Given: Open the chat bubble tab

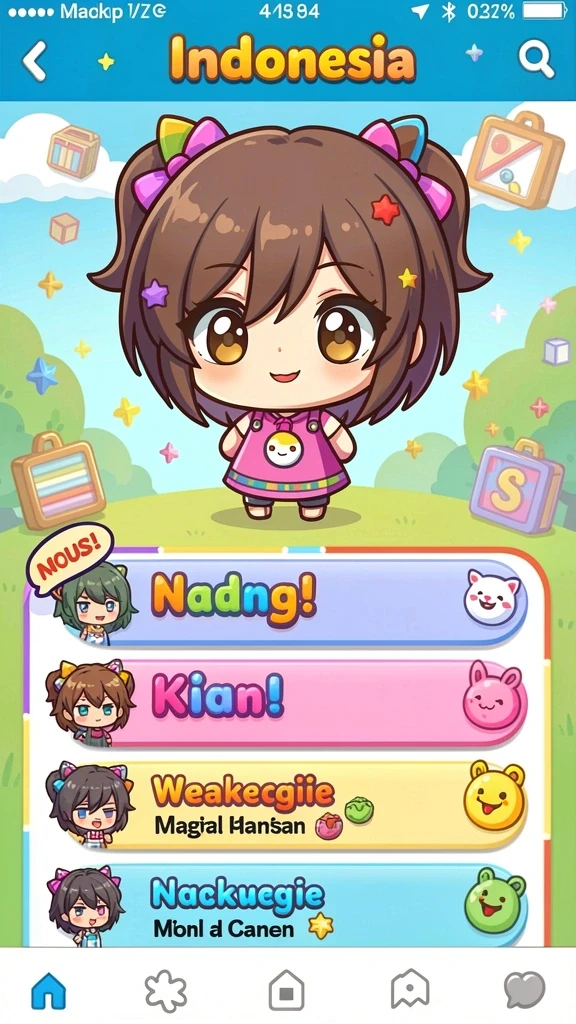Looking at the screenshot, I should tap(524, 990).
